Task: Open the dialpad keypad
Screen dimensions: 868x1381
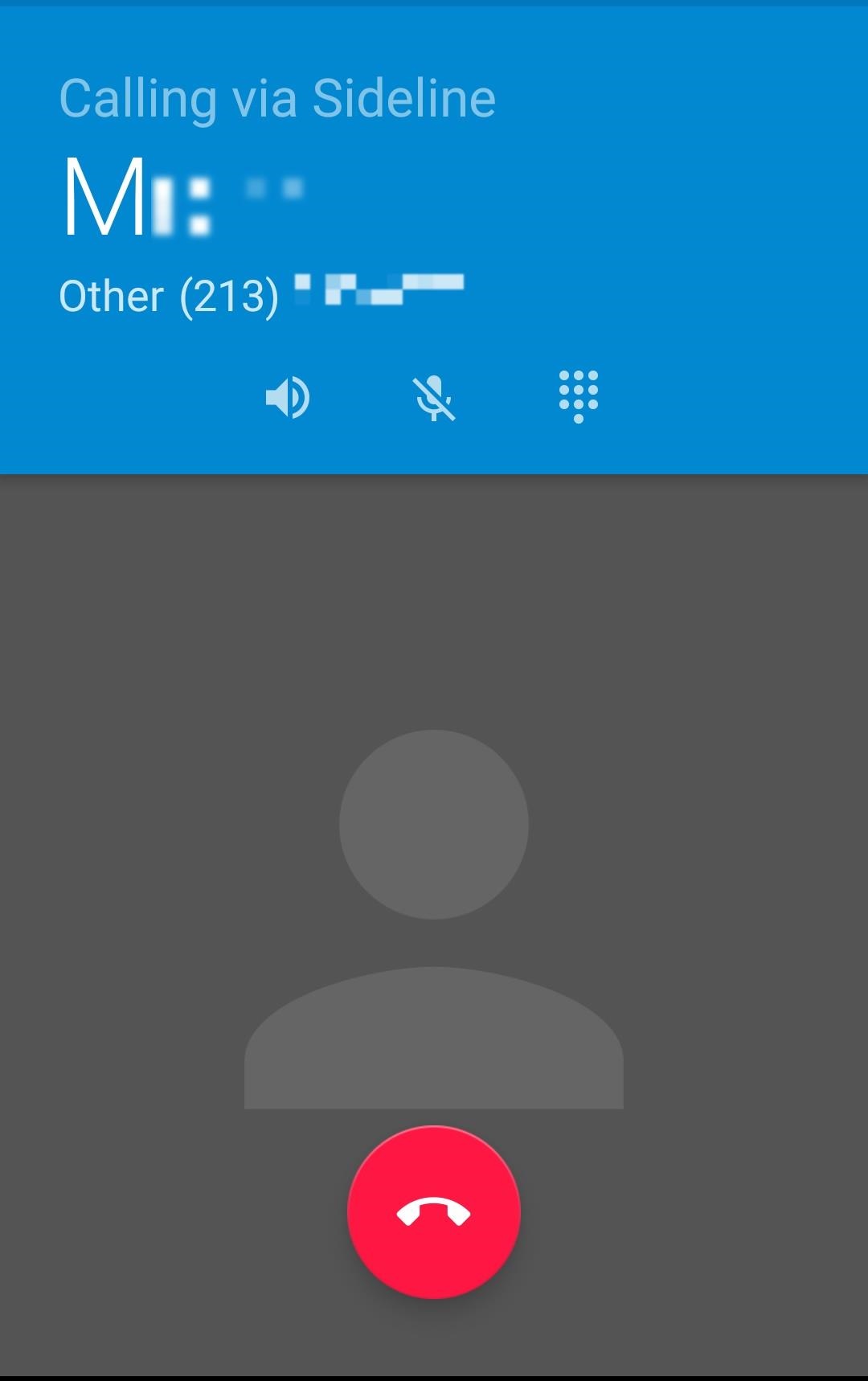Action: [579, 395]
